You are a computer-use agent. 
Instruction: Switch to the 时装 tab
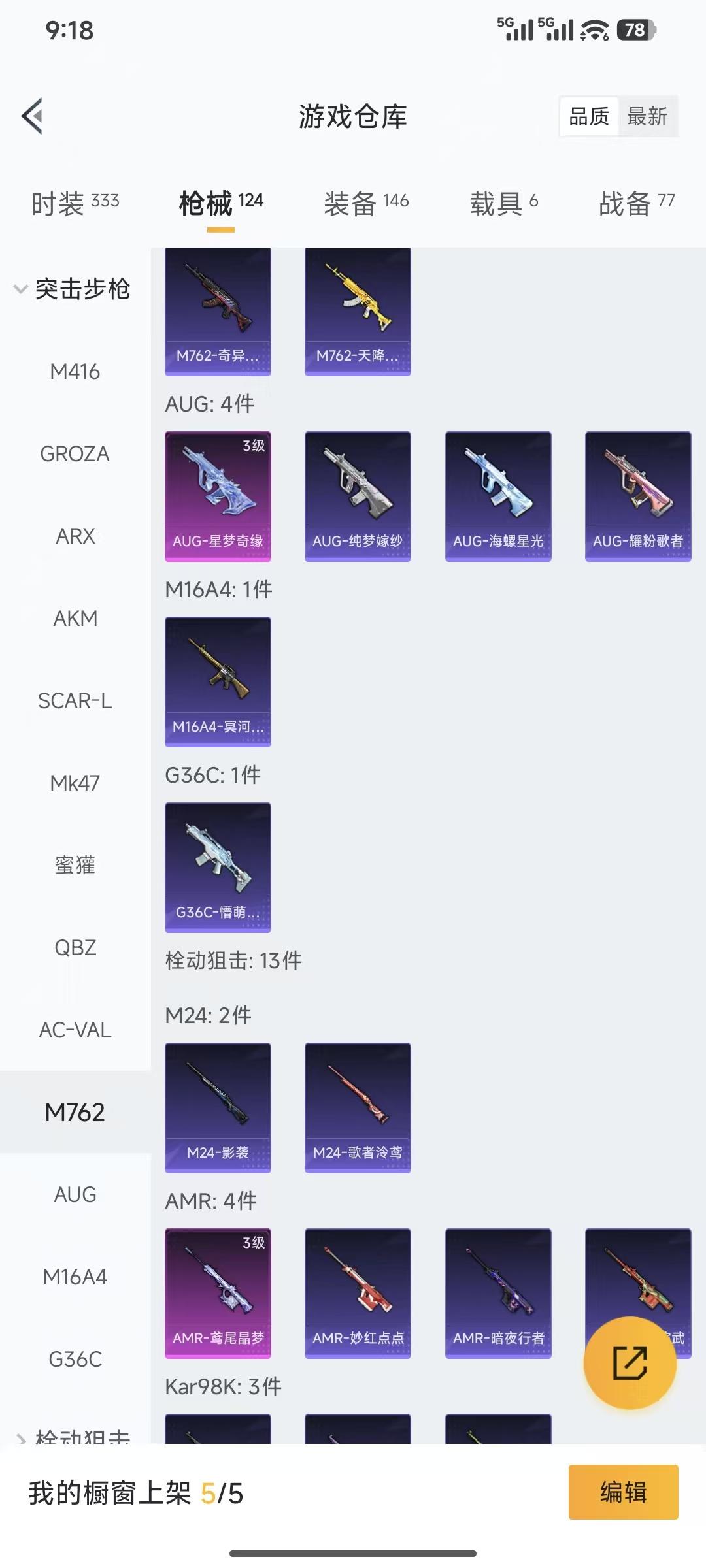click(x=75, y=203)
